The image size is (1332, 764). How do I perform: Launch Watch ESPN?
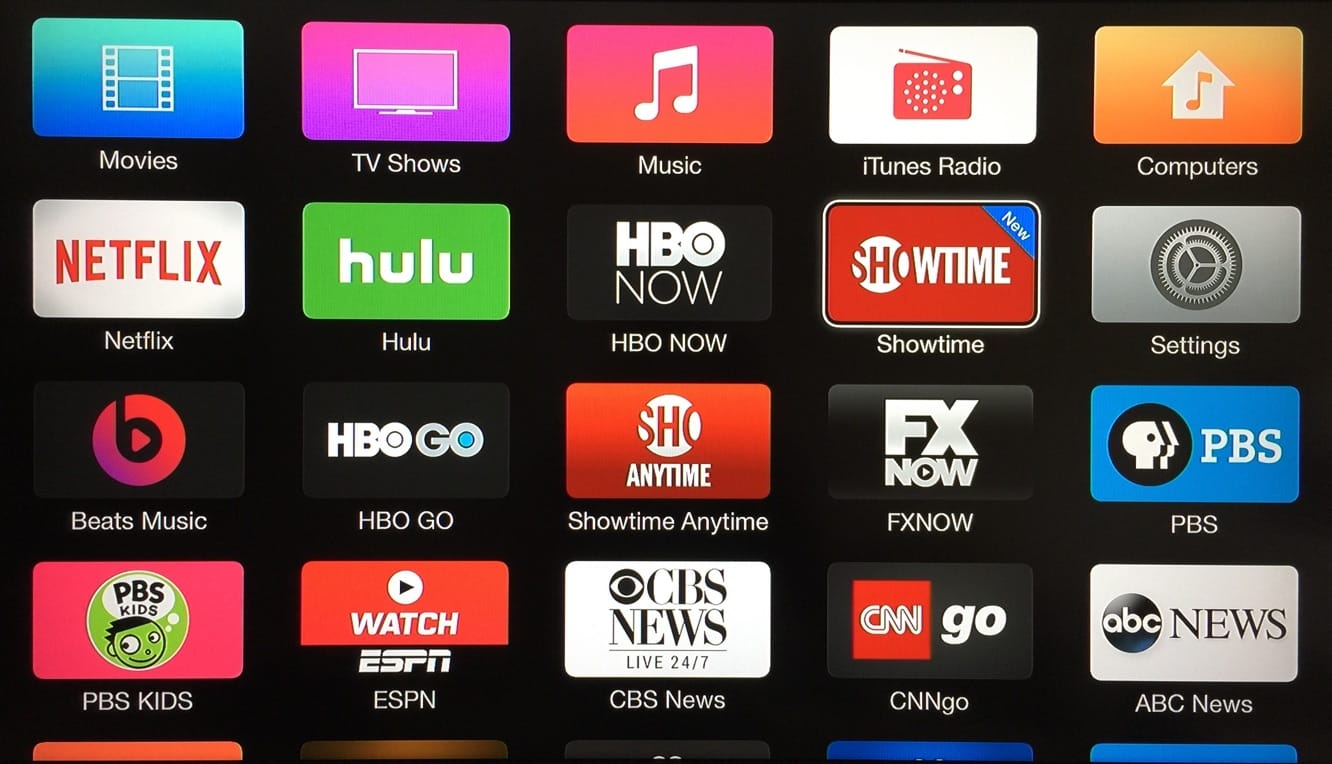404,620
